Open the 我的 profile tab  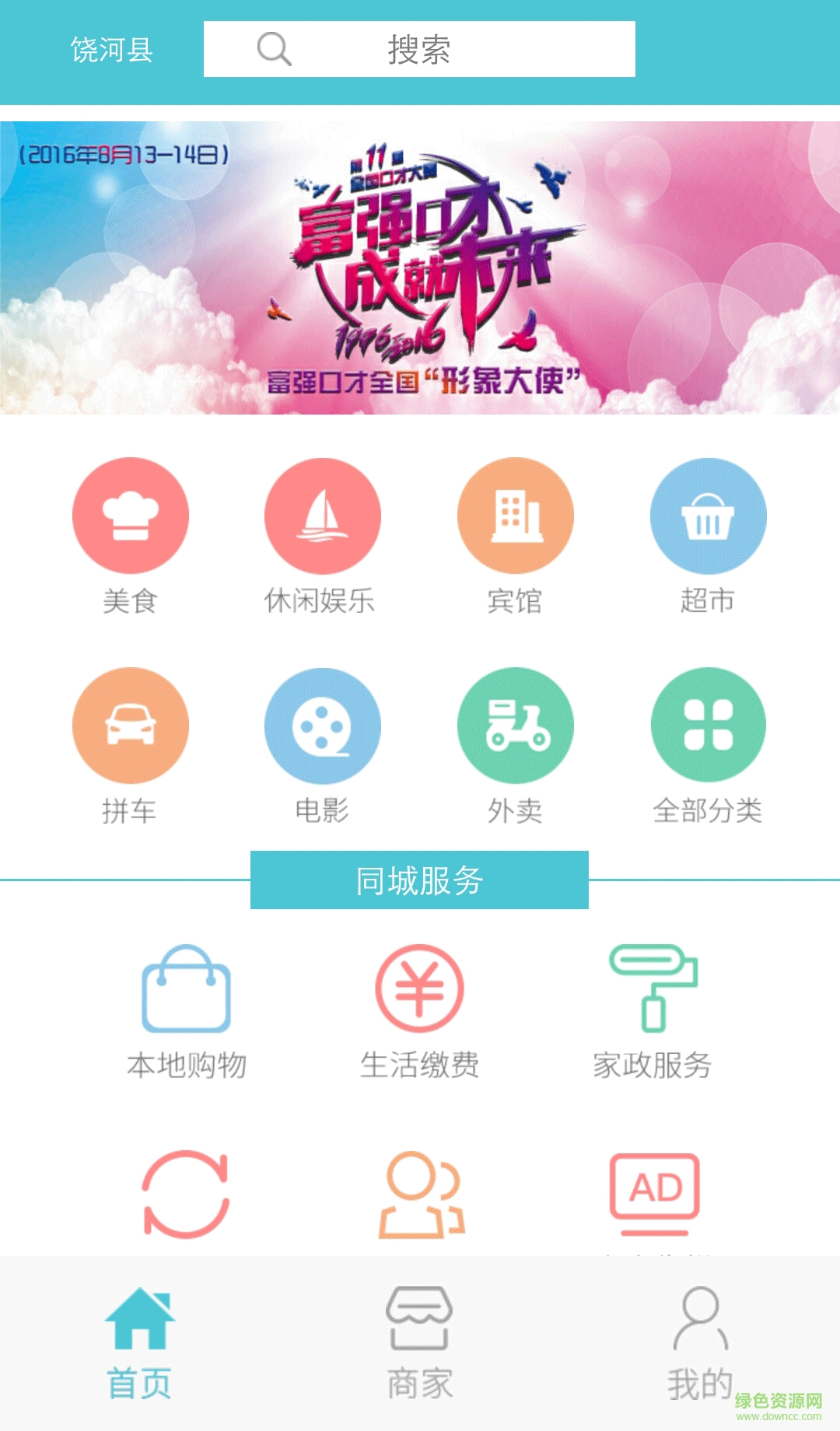pos(700,1338)
